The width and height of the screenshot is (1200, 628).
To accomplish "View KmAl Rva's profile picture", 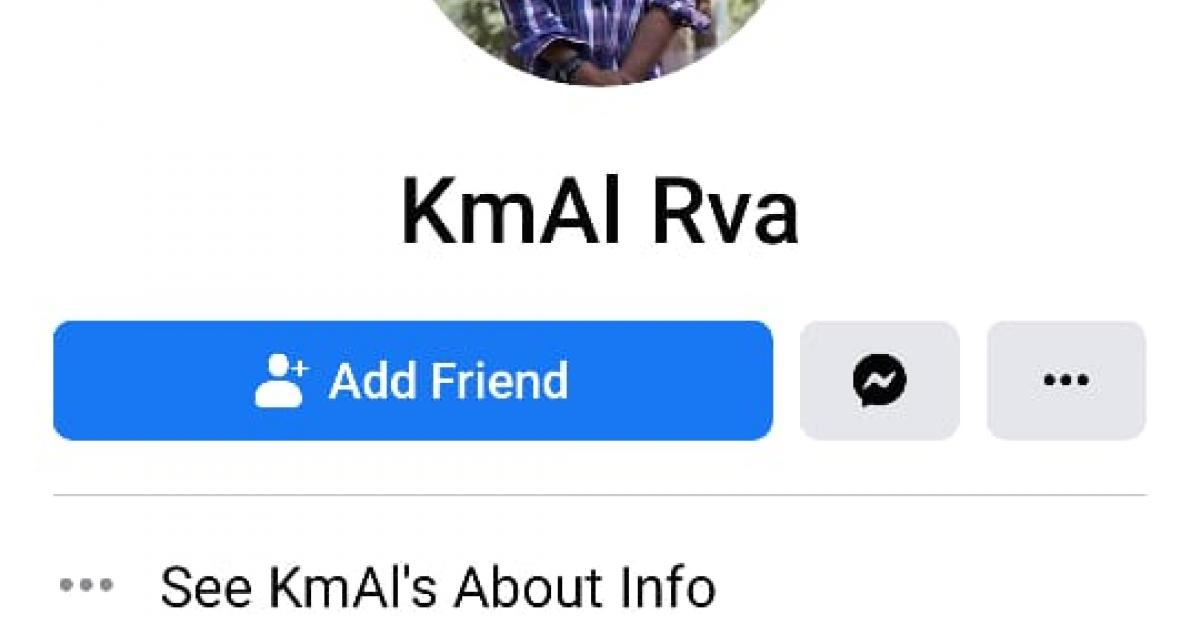I will [x=600, y=35].
